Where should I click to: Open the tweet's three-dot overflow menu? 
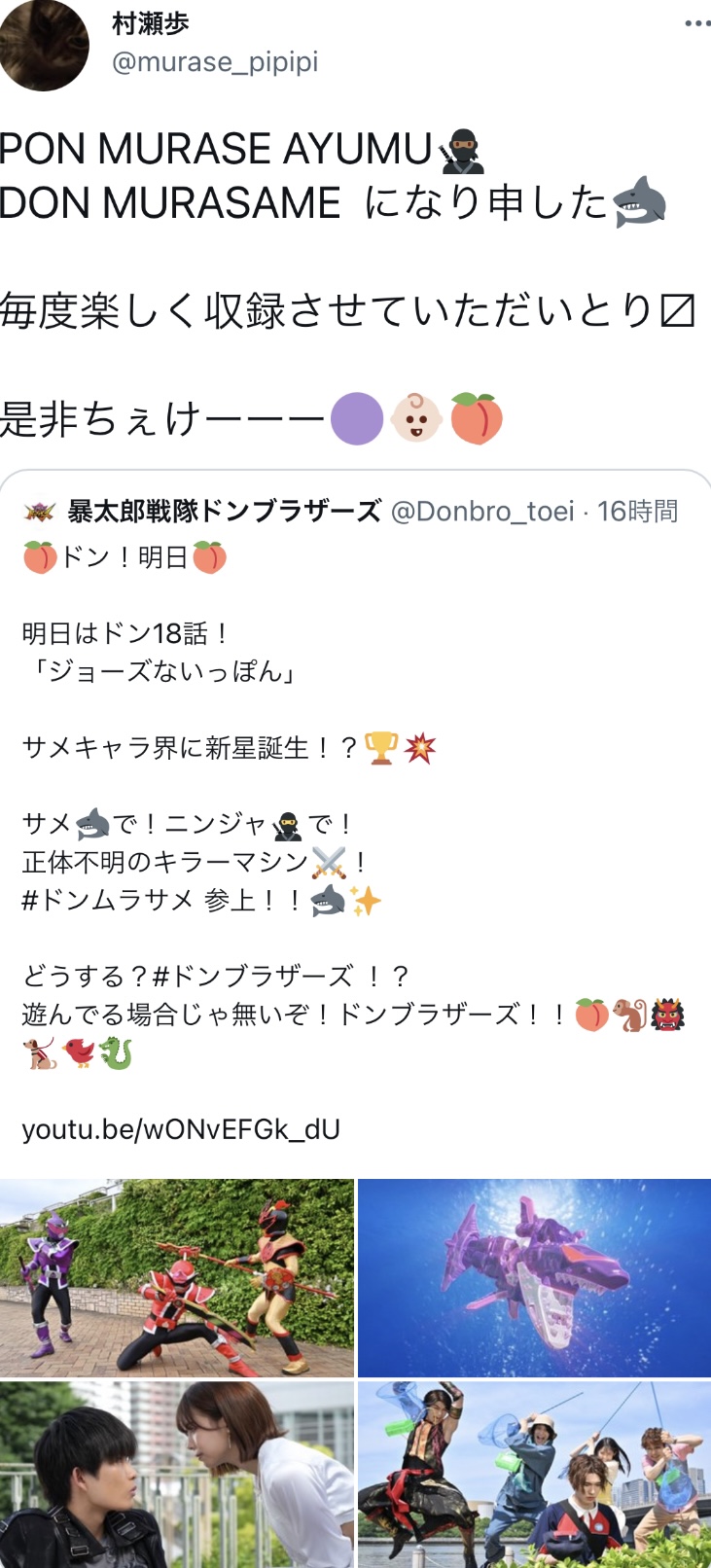696,23
